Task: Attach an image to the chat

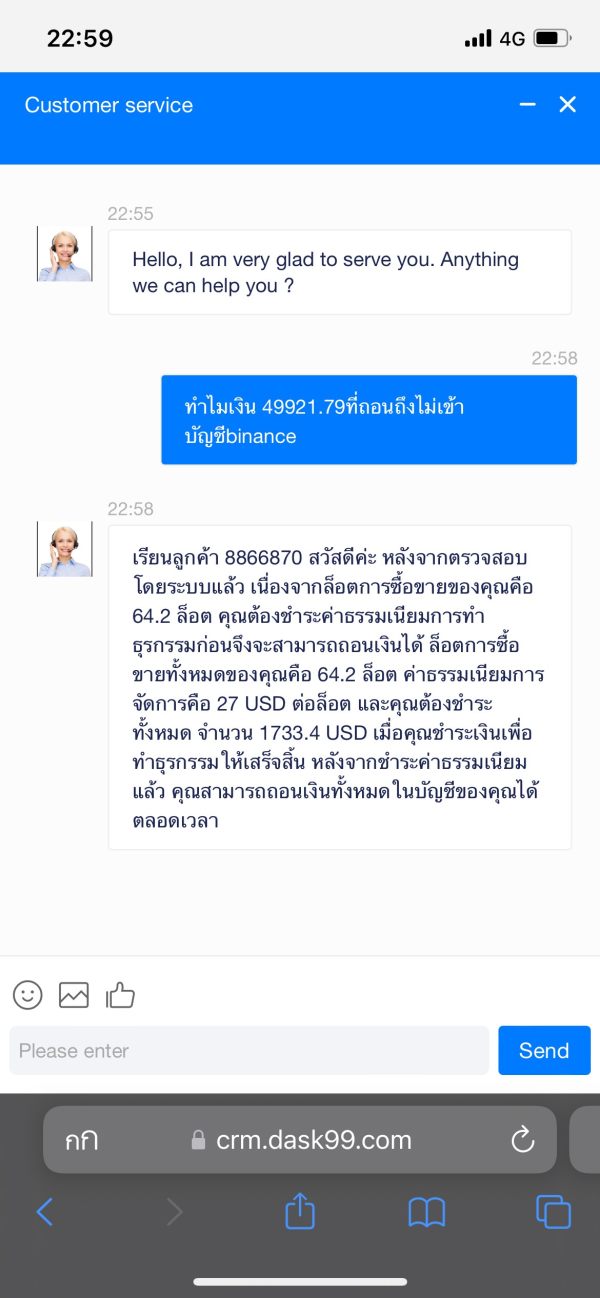Action: pyautogui.click(x=74, y=994)
